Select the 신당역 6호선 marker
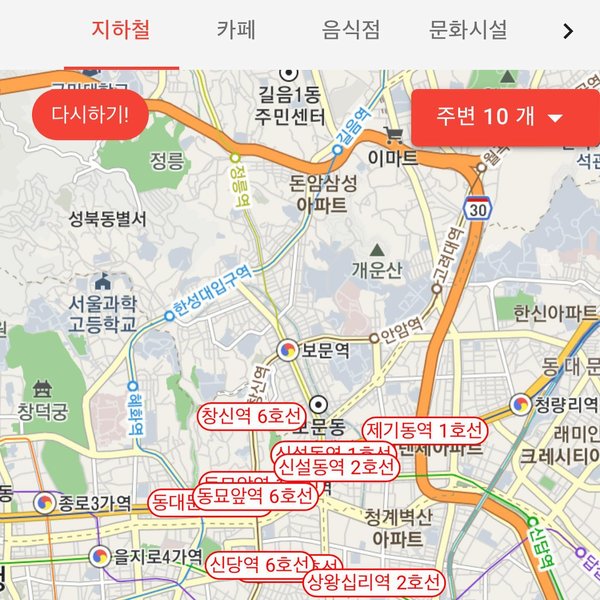600x600 pixels. pyautogui.click(x=258, y=565)
